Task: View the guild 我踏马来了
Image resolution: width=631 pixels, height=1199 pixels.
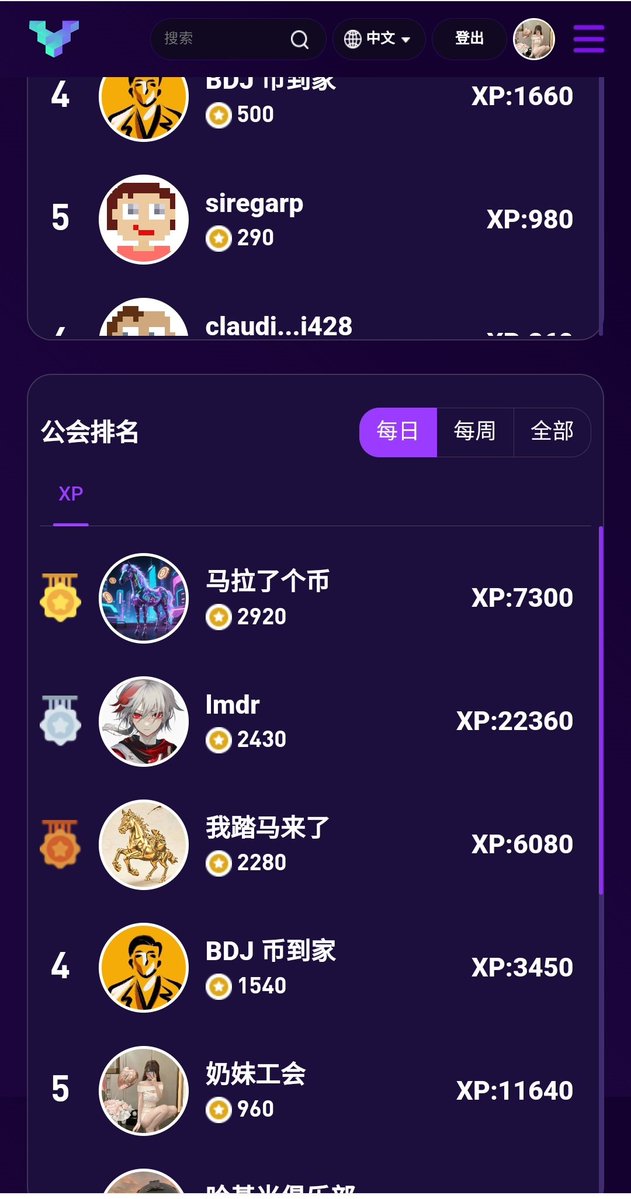Action: 267,828
